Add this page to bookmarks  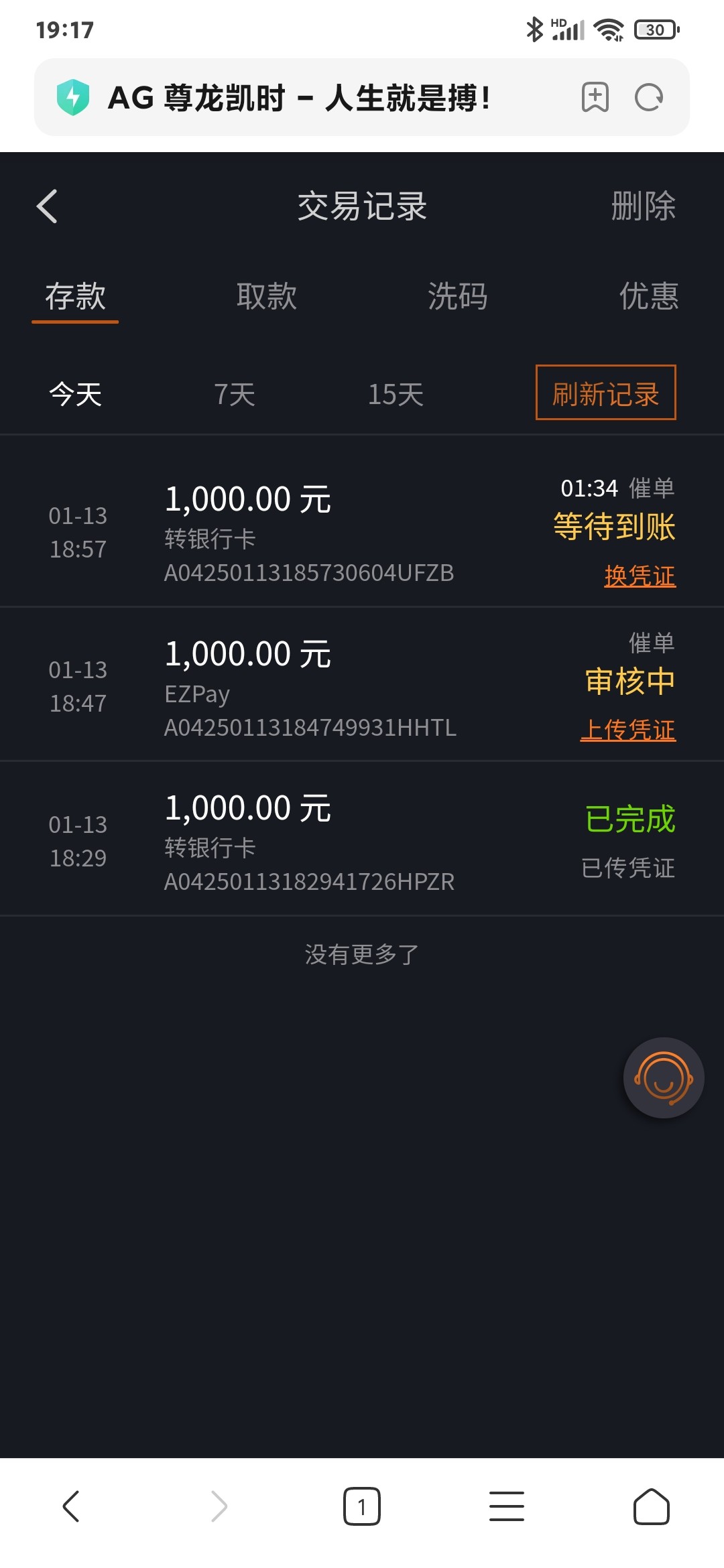tap(595, 98)
